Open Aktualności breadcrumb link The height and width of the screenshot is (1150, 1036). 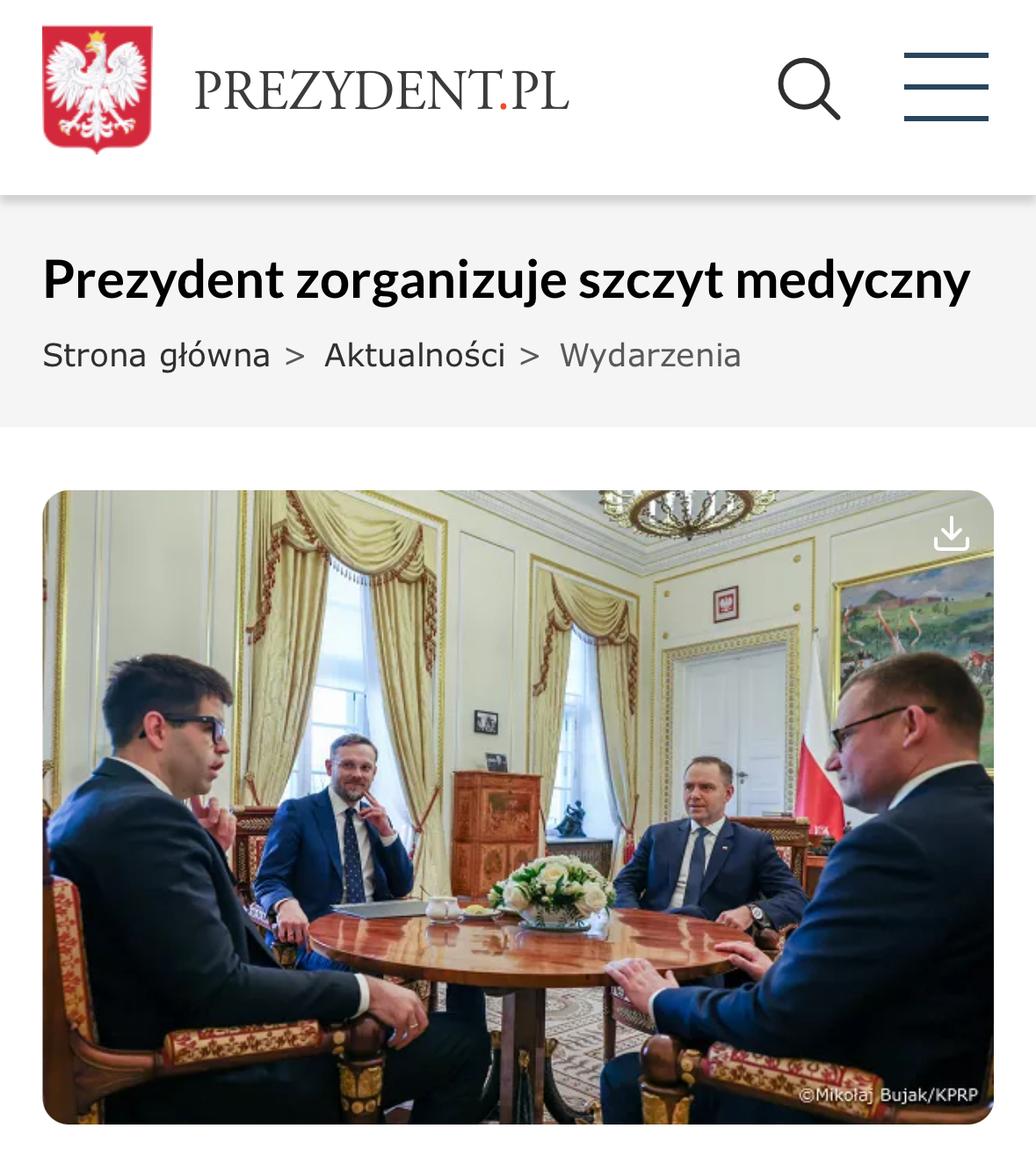tap(415, 356)
